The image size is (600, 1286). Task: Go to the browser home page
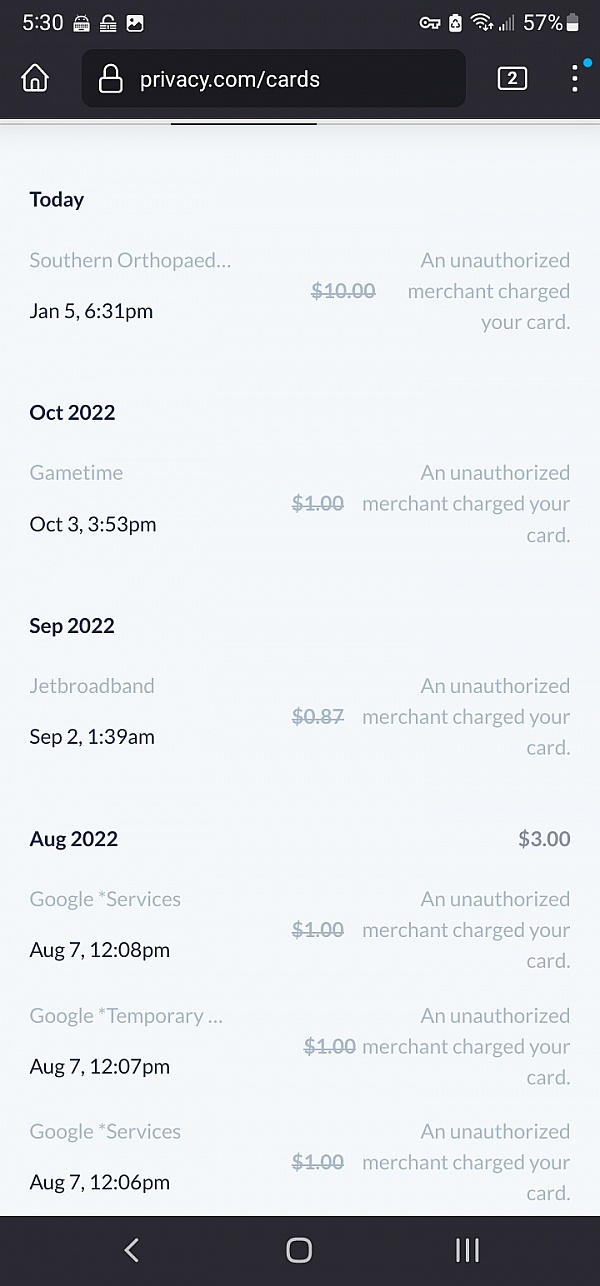(35, 78)
